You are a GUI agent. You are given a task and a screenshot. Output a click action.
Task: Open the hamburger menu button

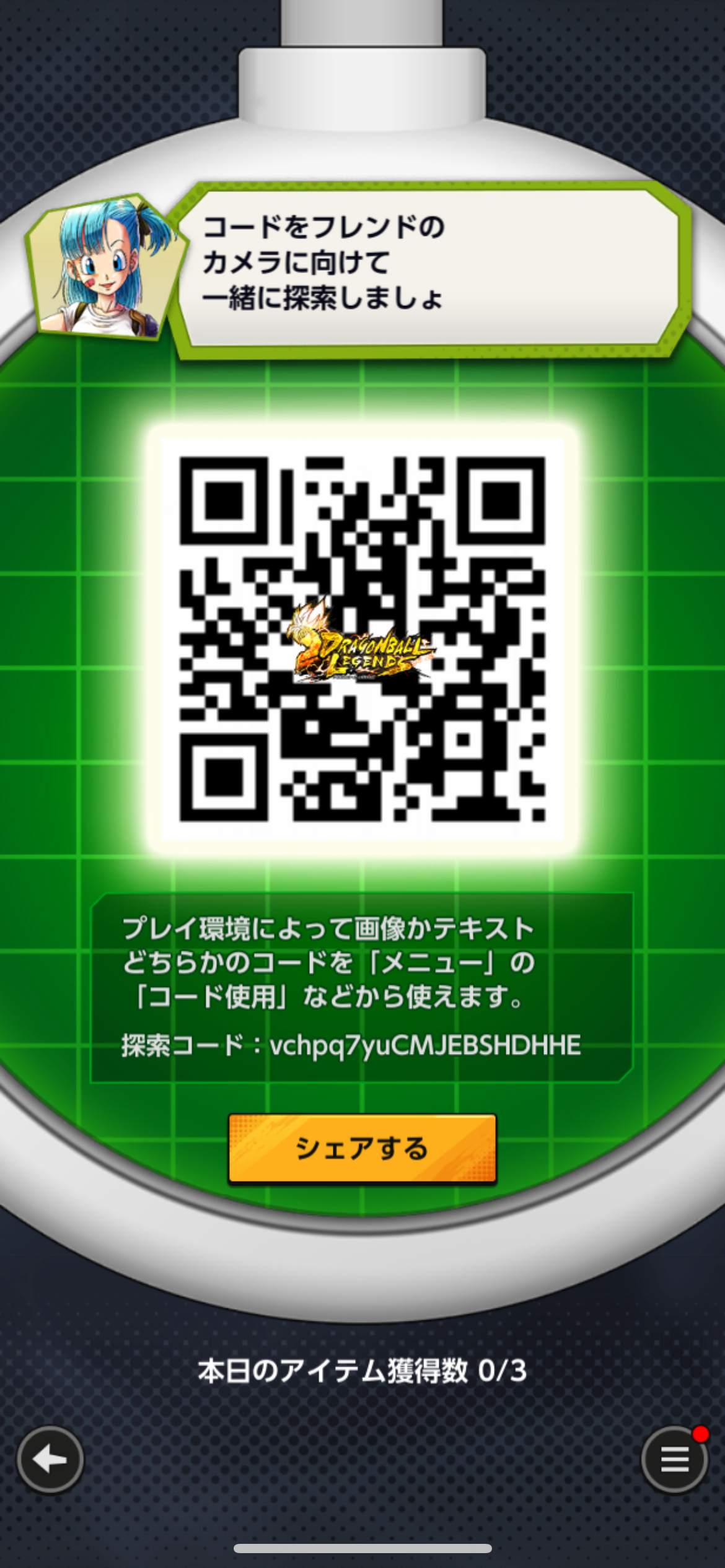pos(675,1460)
